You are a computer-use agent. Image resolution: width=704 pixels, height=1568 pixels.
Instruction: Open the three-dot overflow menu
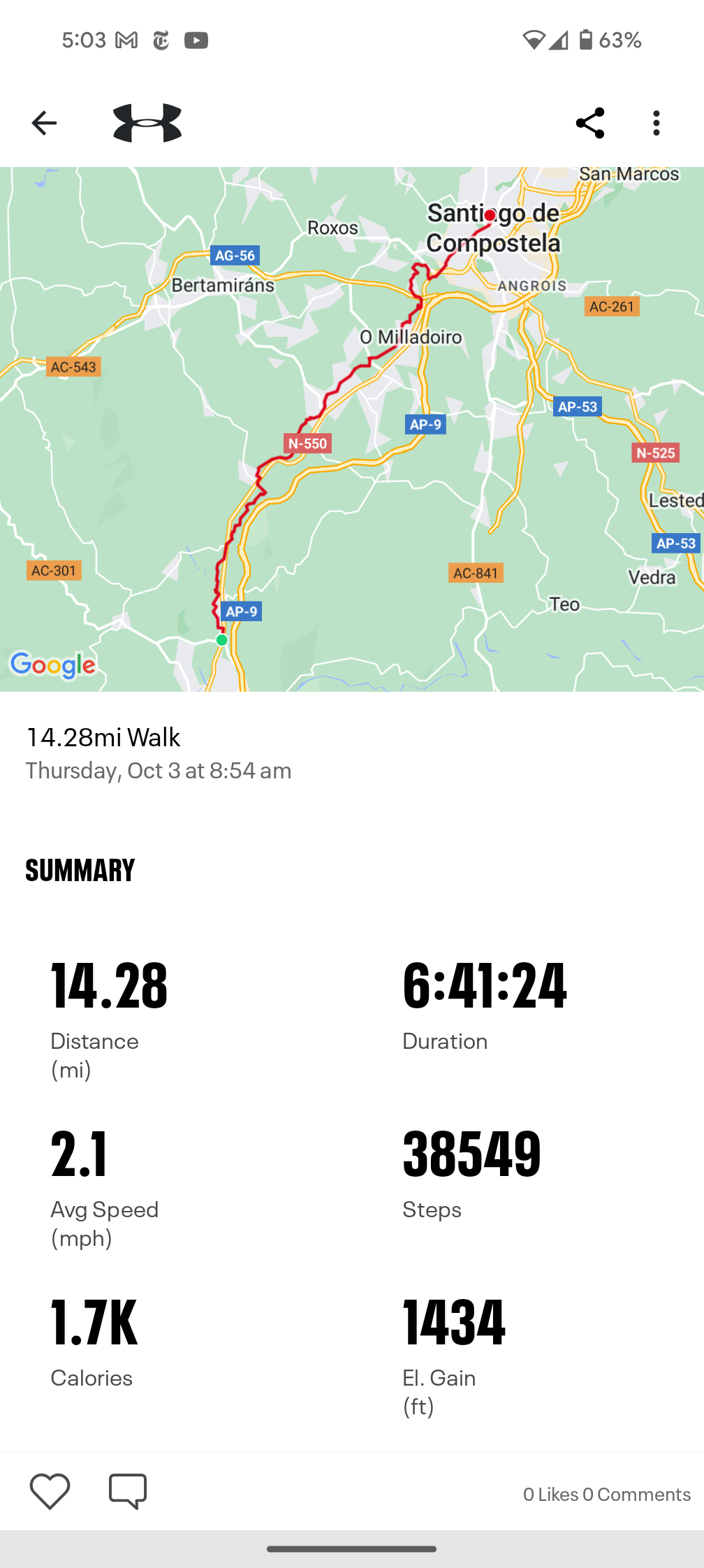(656, 123)
